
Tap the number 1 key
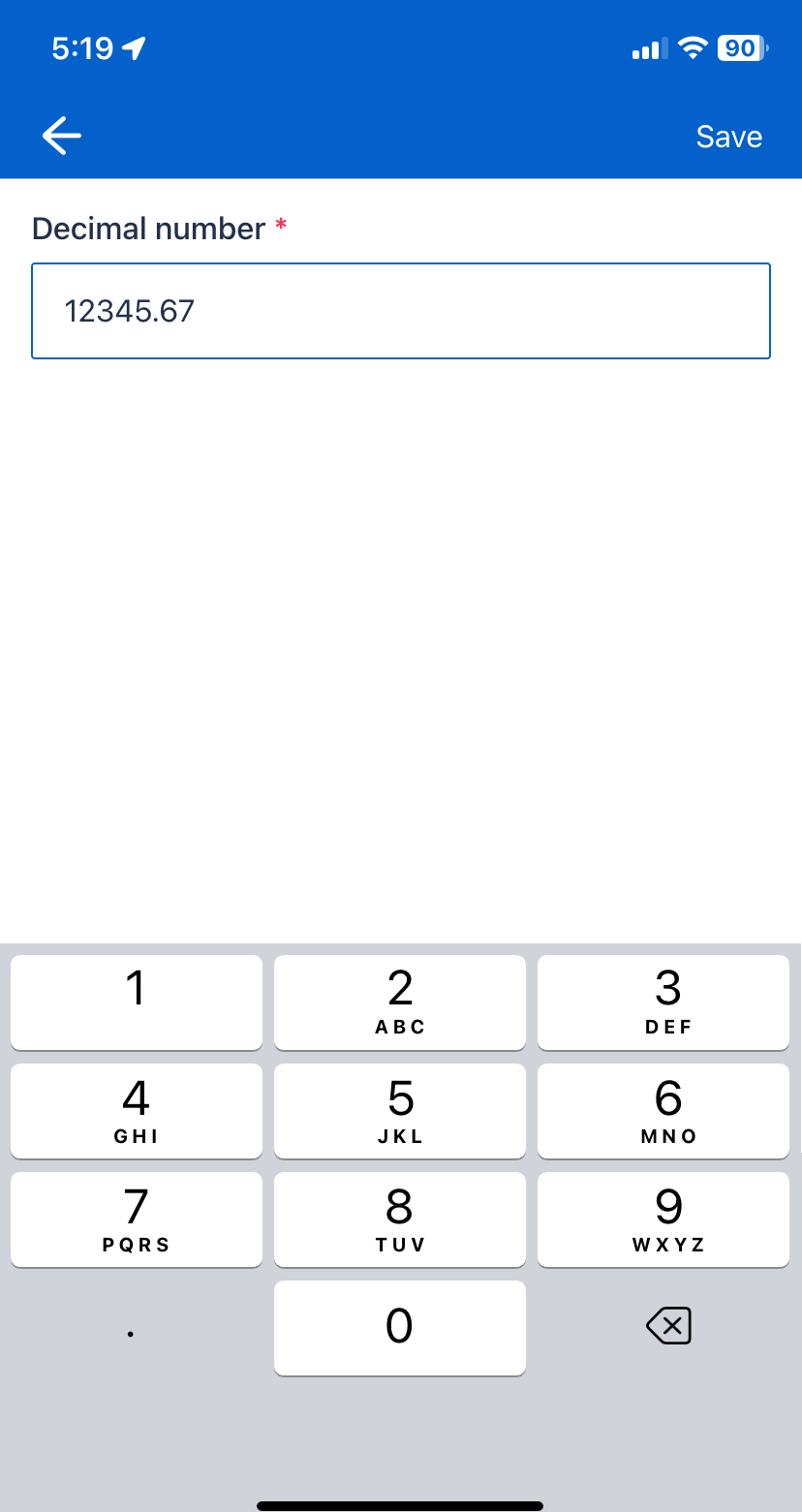coord(136,1003)
